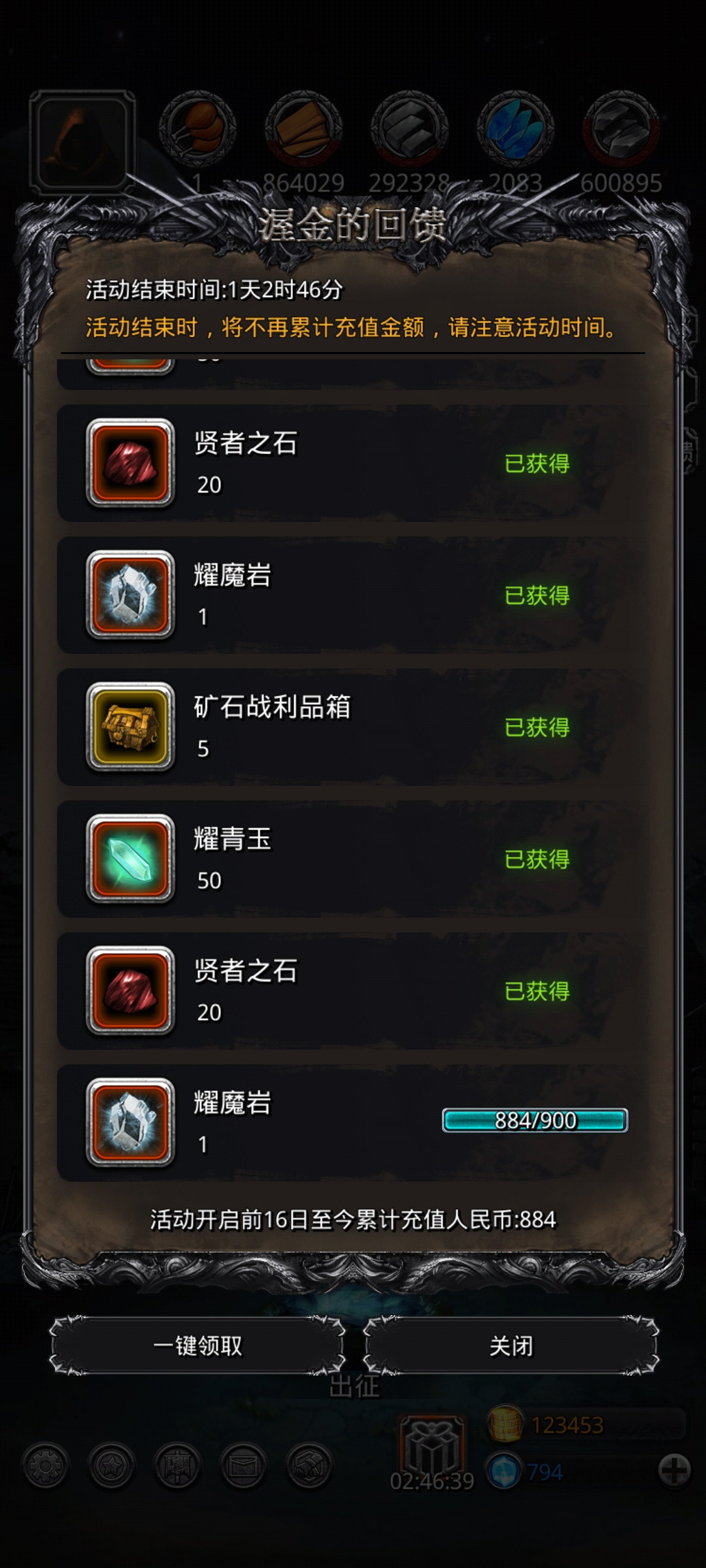Image resolution: width=706 pixels, height=1568 pixels.
Task: Tap the 矿石战利品箱 reward icon
Action: (131, 727)
